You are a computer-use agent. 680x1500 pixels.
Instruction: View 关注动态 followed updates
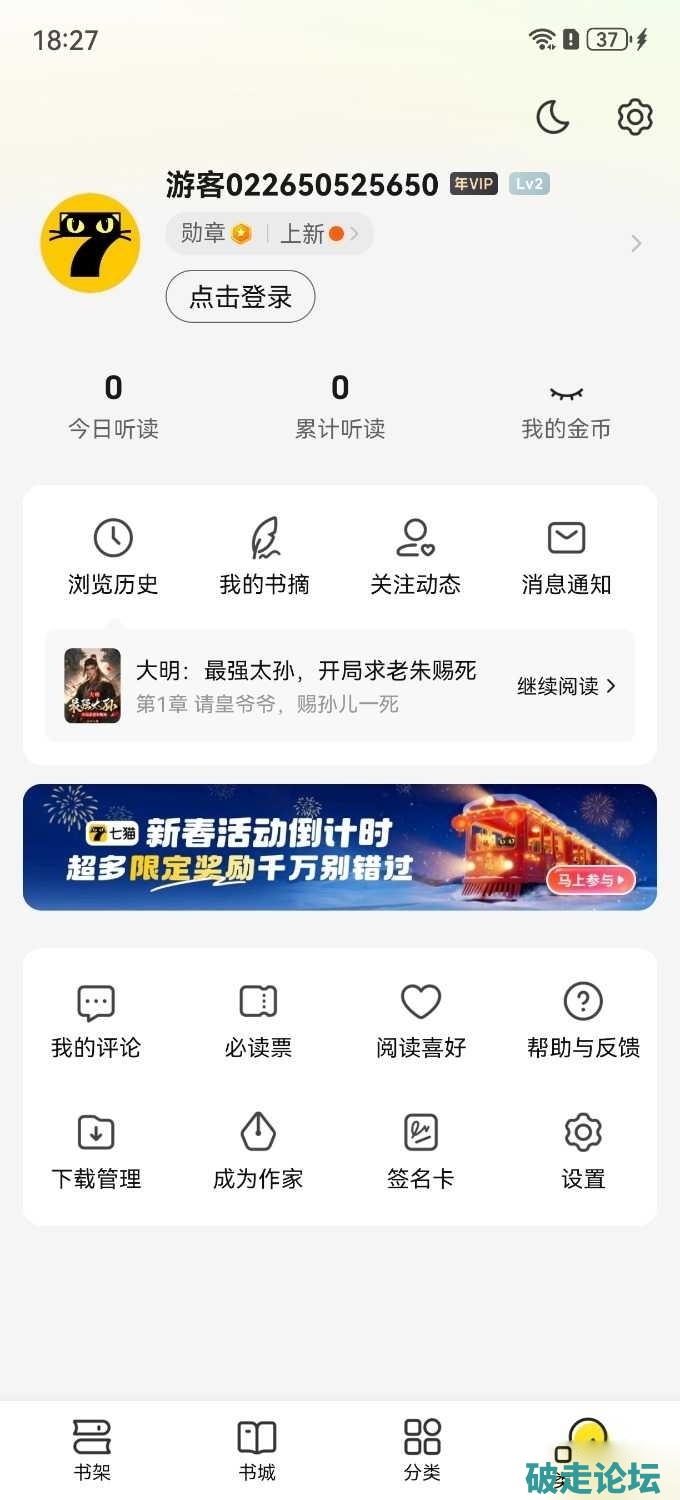[415, 557]
